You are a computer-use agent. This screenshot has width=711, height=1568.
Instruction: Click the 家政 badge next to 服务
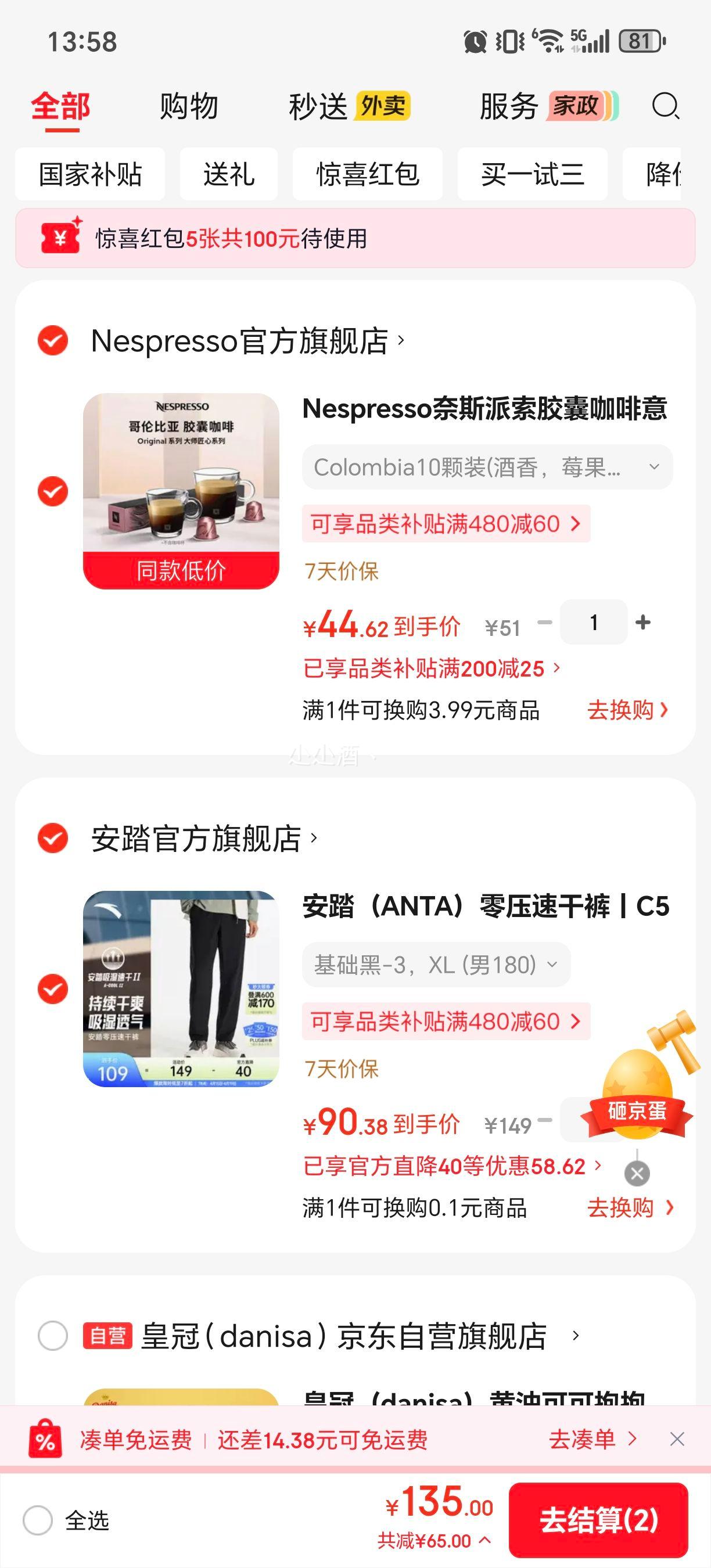[580, 106]
